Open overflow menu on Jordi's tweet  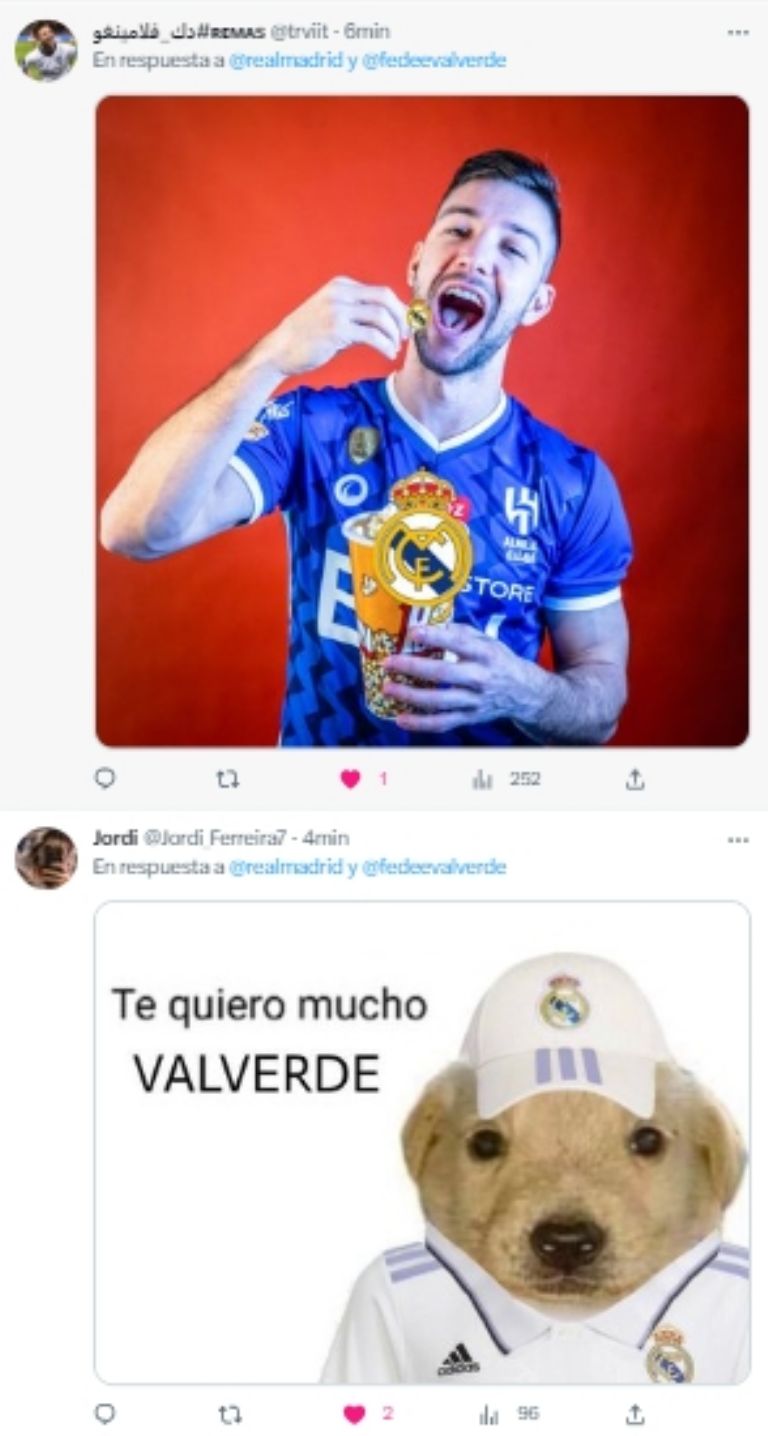pyautogui.click(x=738, y=840)
